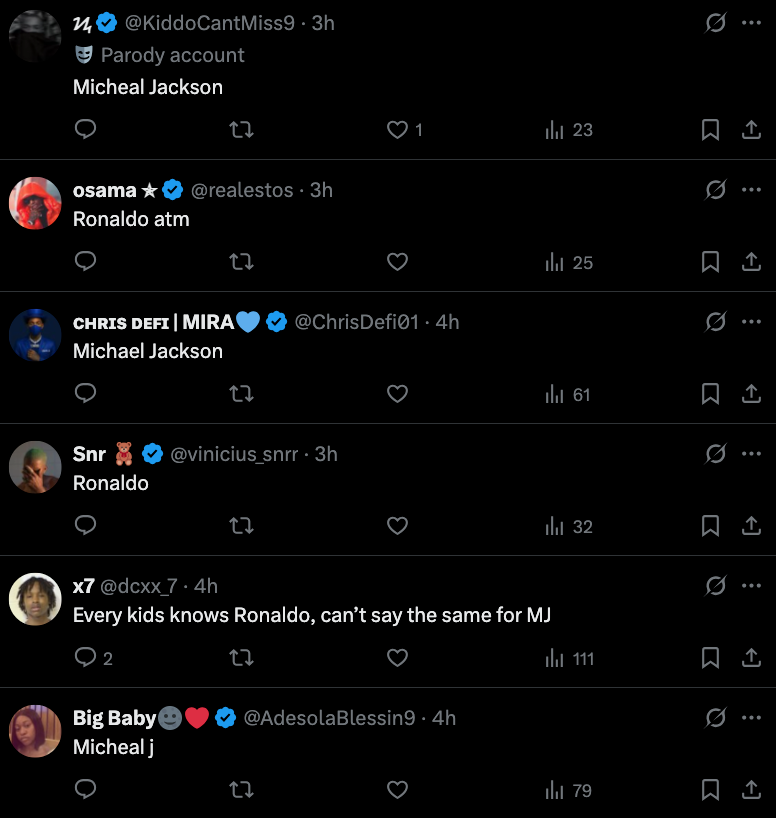The image size is (776, 818).
Task: Open Big Baby's profile avatar
Action: [x=35, y=731]
